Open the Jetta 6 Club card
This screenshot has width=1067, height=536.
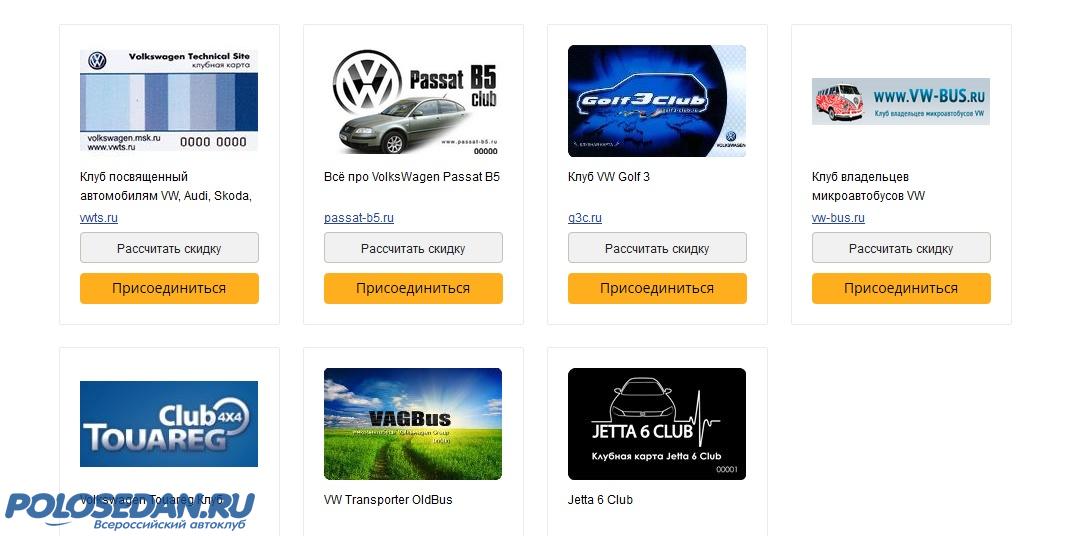click(x=657, y=424)
